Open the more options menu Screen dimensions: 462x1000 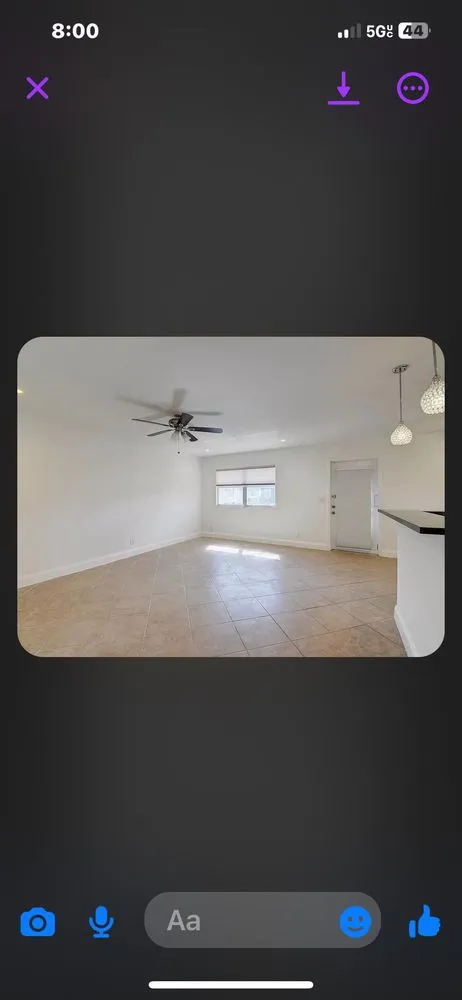413,88
